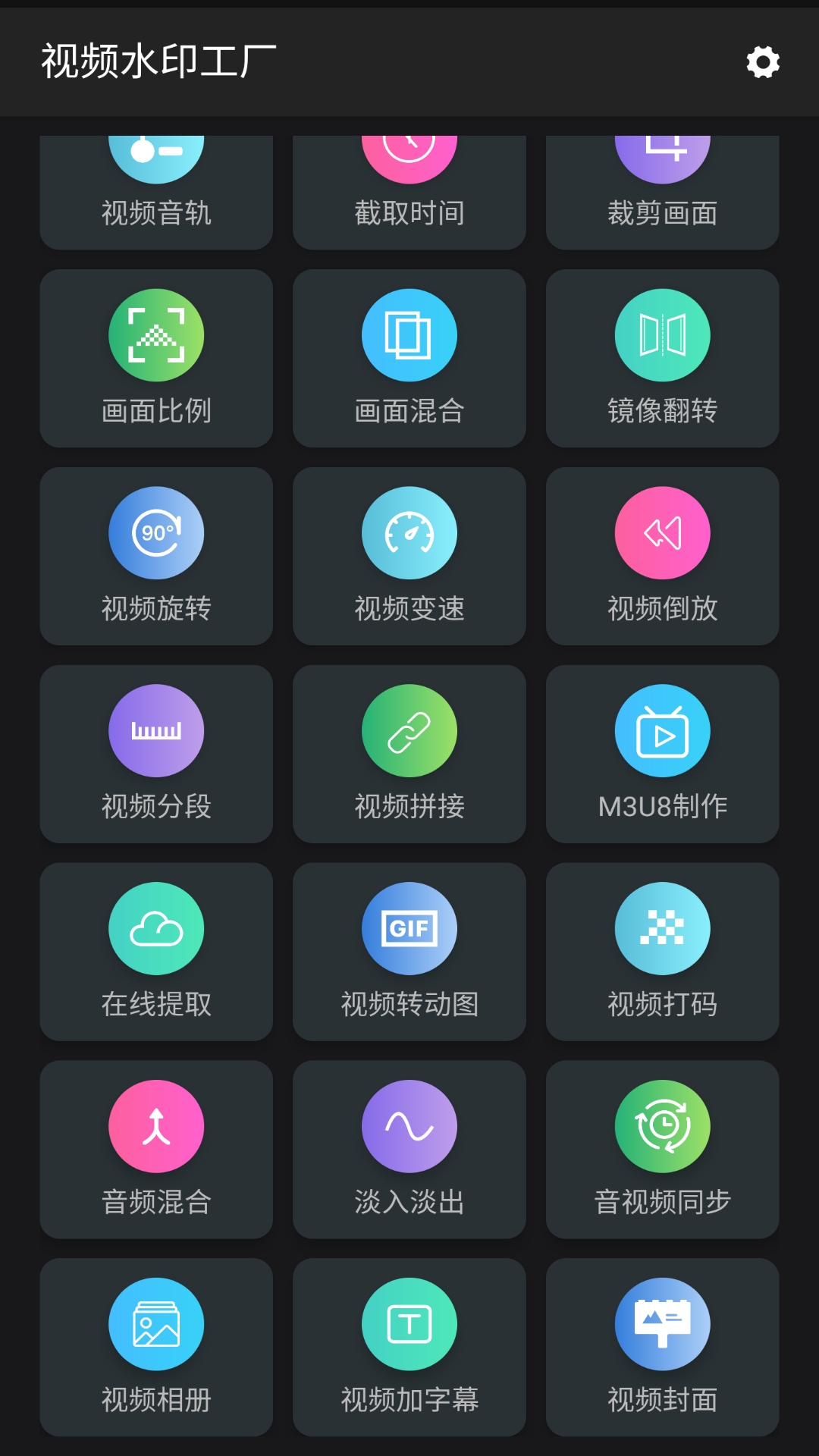The image size is (819, 1456).
Task: Open the 视频分段 video segment tool
Action: click(156, 755)
